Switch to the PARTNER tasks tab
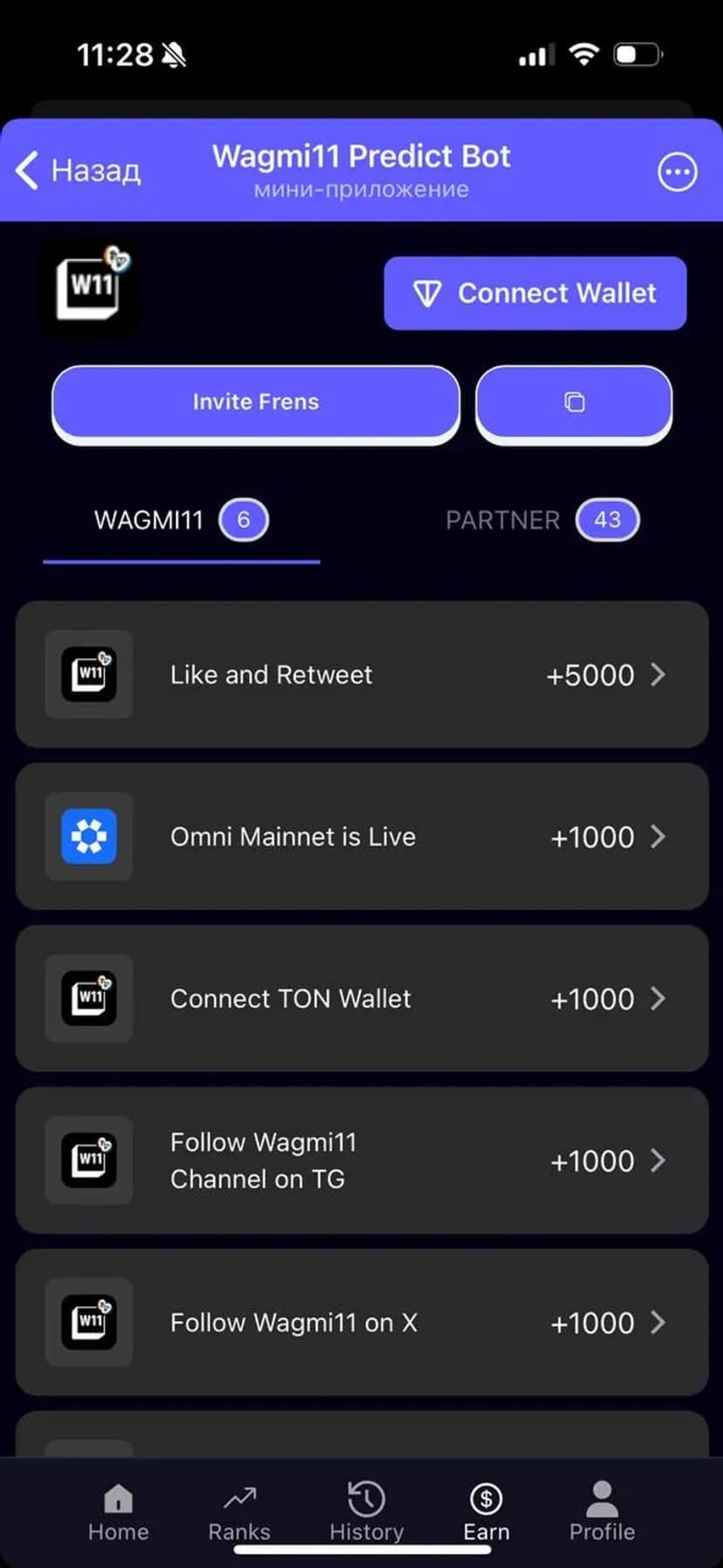The image size is (723, 1568). click(541, 520)
